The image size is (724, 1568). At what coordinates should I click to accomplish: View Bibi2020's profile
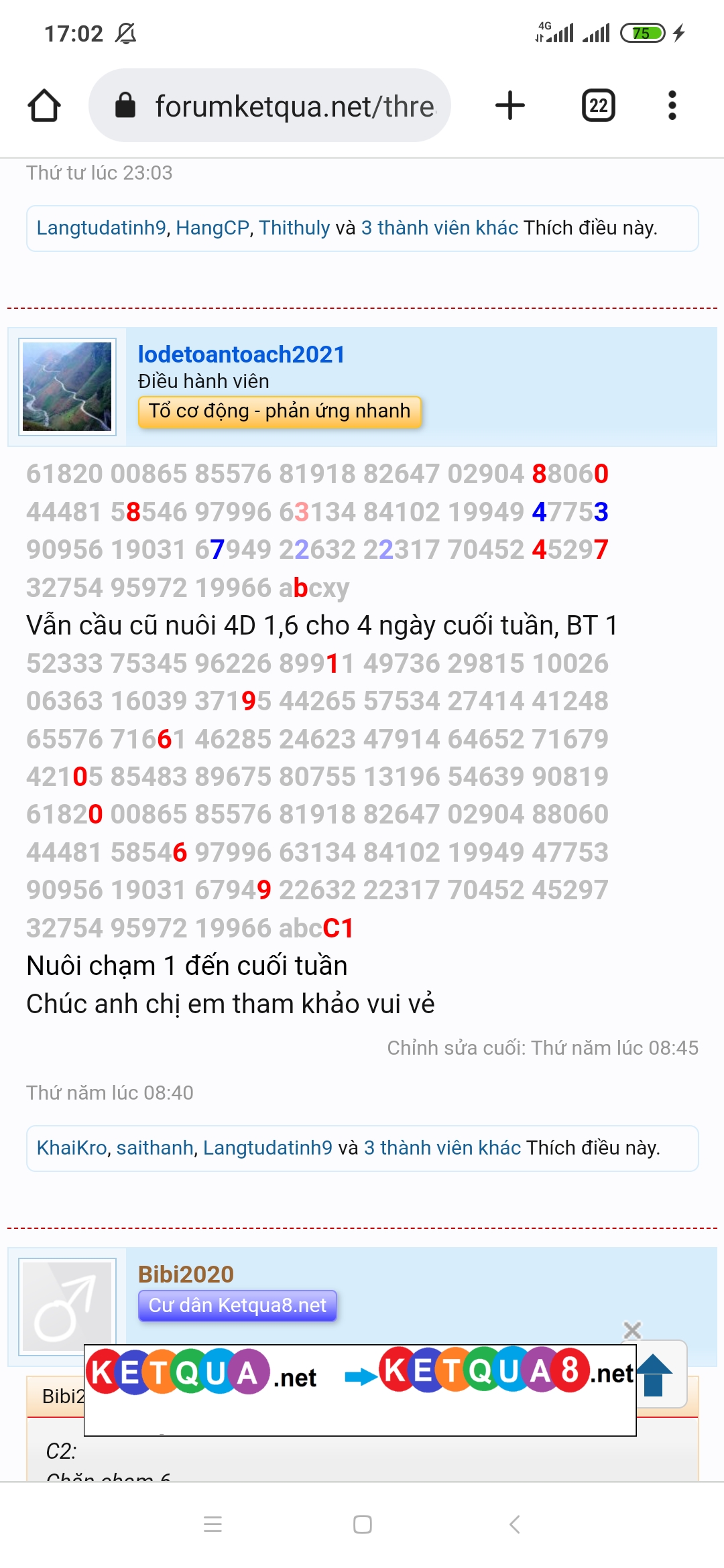(186, 1274)
